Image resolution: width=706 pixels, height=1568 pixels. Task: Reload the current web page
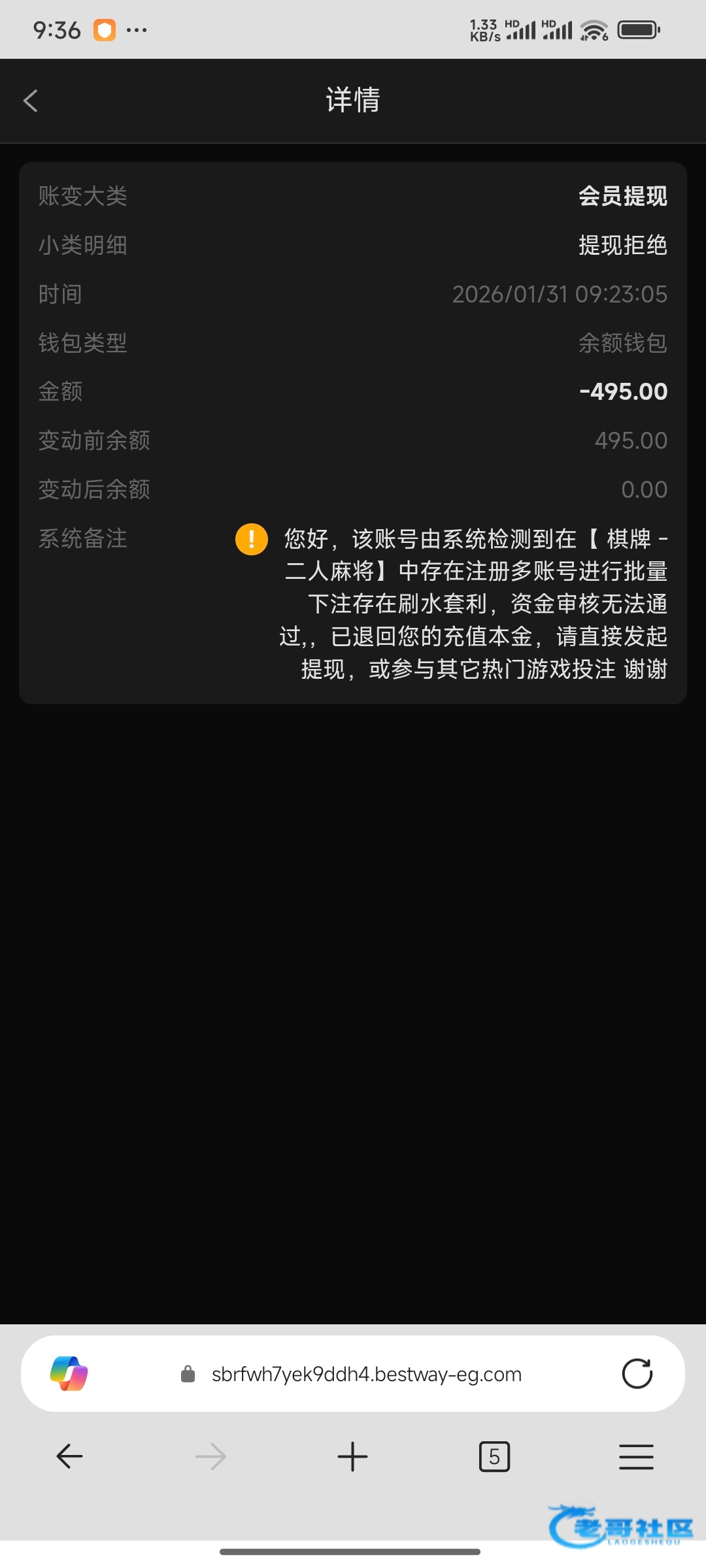(637, 1374)
